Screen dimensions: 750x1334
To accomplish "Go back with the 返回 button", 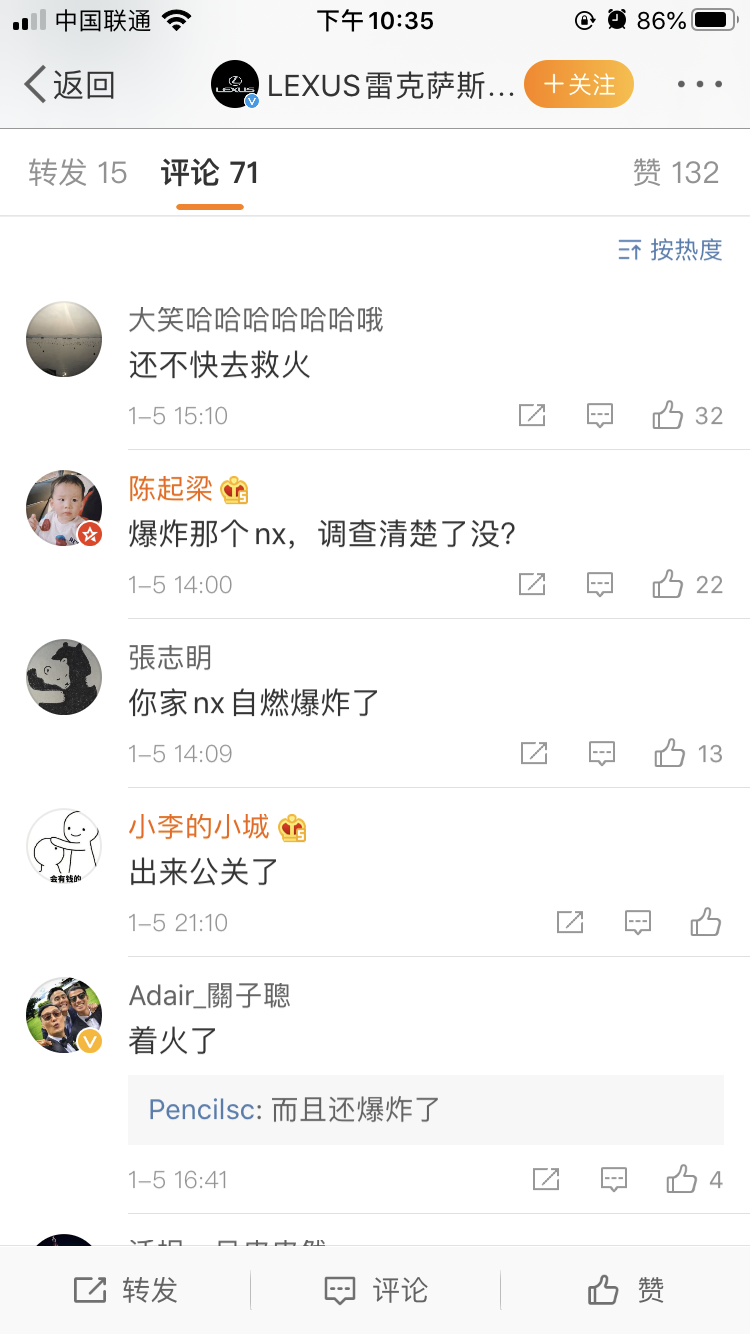I will 68,85.
